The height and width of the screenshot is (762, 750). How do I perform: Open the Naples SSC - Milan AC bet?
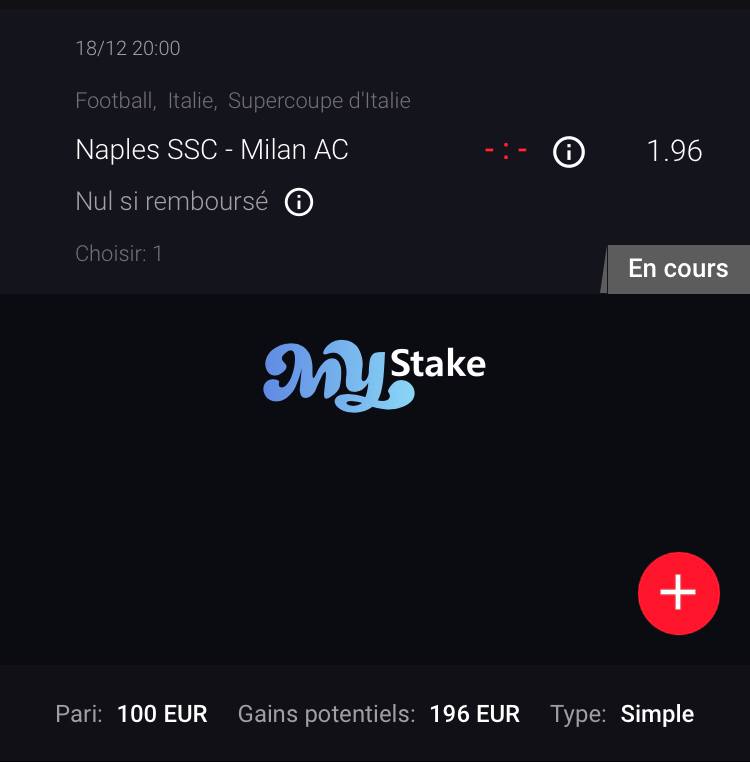tap(212, 150)
